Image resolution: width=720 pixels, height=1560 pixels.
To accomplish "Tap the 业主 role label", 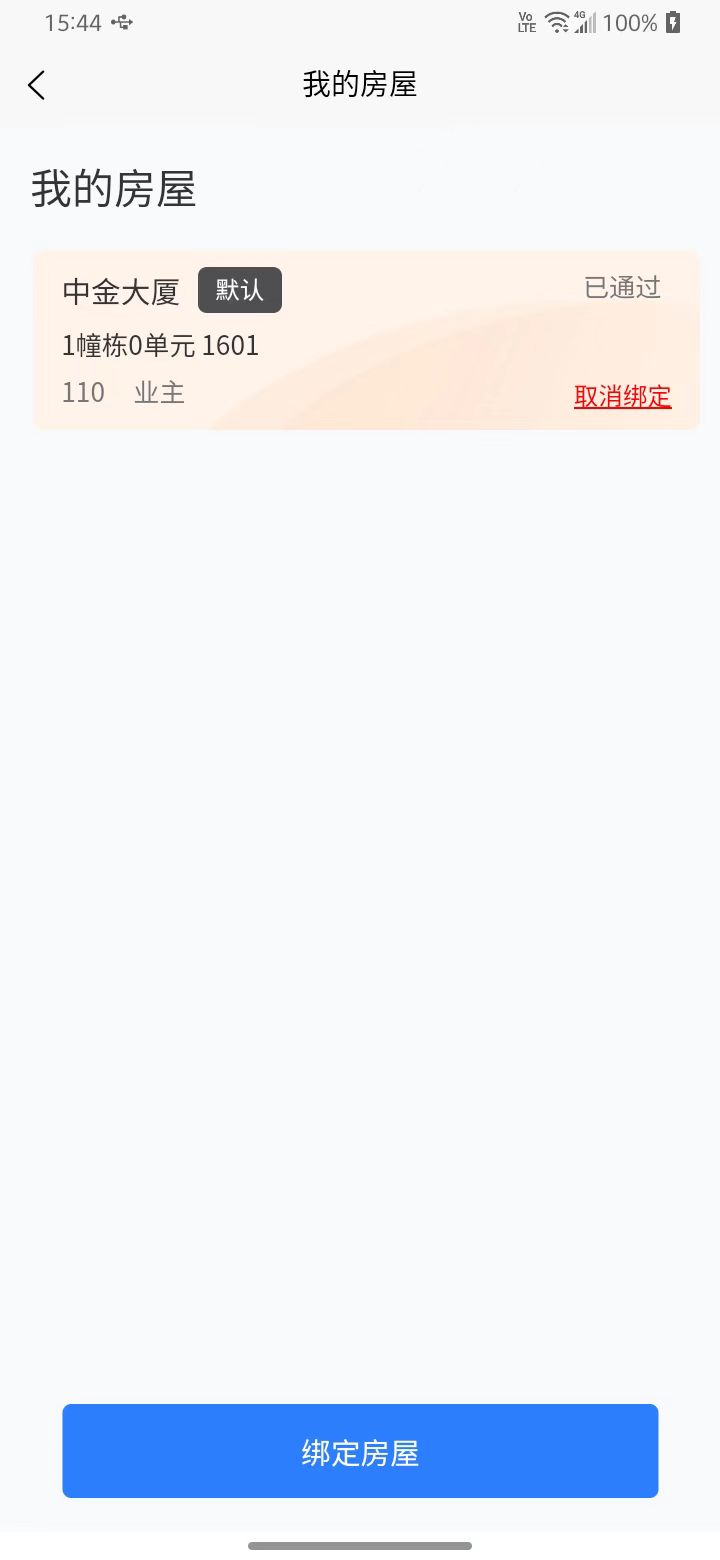I will (158, 392).
